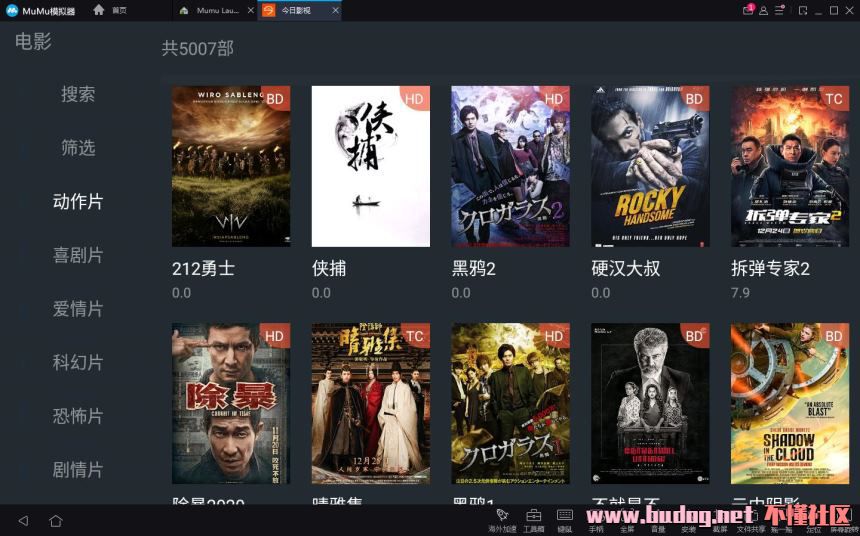Browse the 恐怖片 category

click(x=78, y=416)
